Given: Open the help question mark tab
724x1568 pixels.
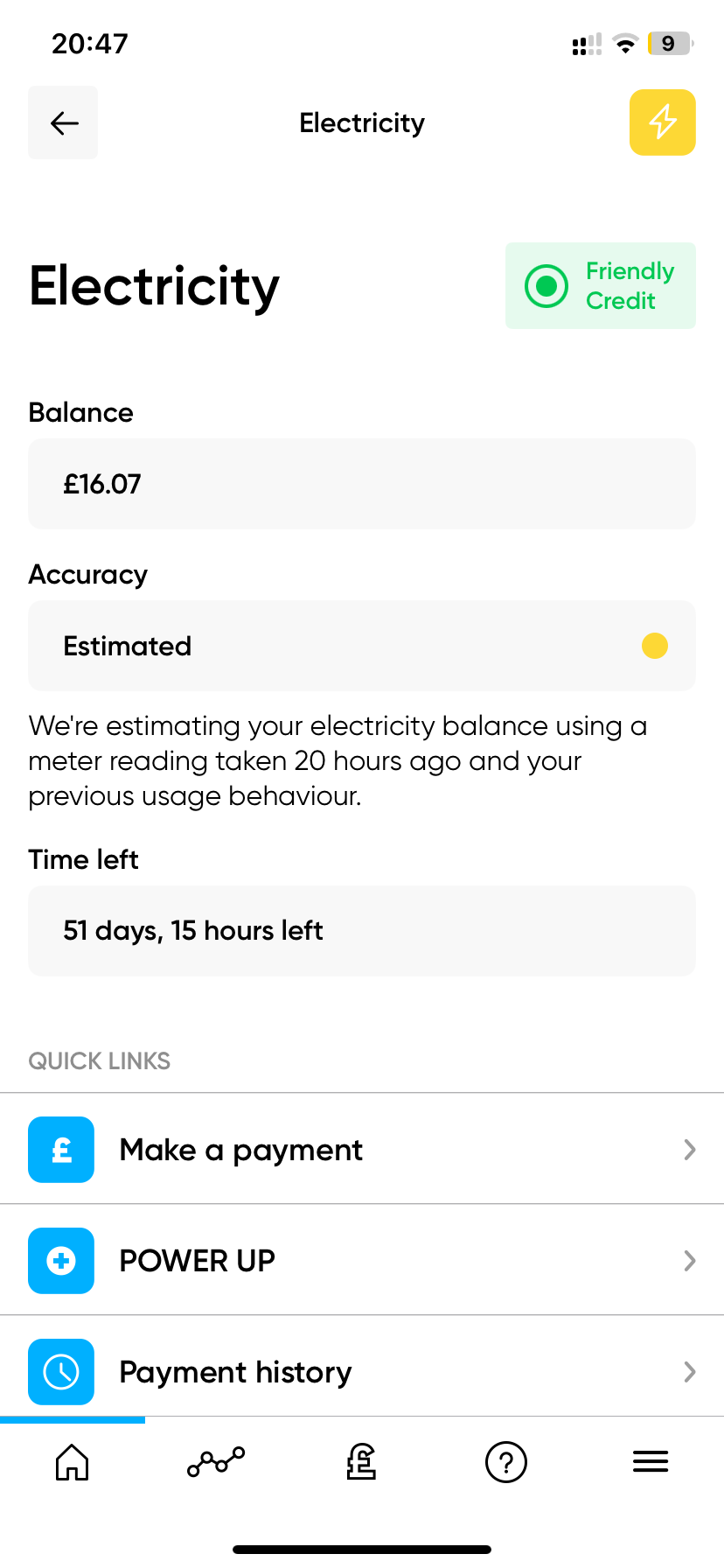Looking at the screenshot, I should 505,1461.
